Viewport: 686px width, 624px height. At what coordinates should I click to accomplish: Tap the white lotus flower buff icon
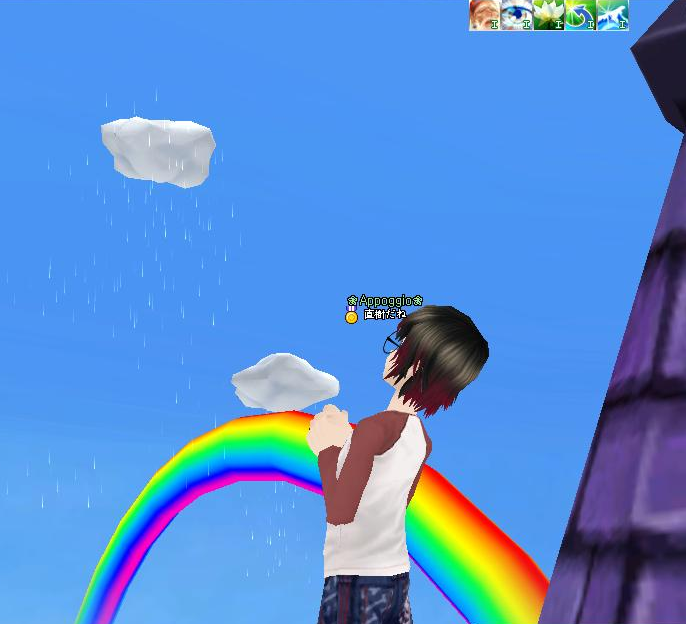[548, 15]
